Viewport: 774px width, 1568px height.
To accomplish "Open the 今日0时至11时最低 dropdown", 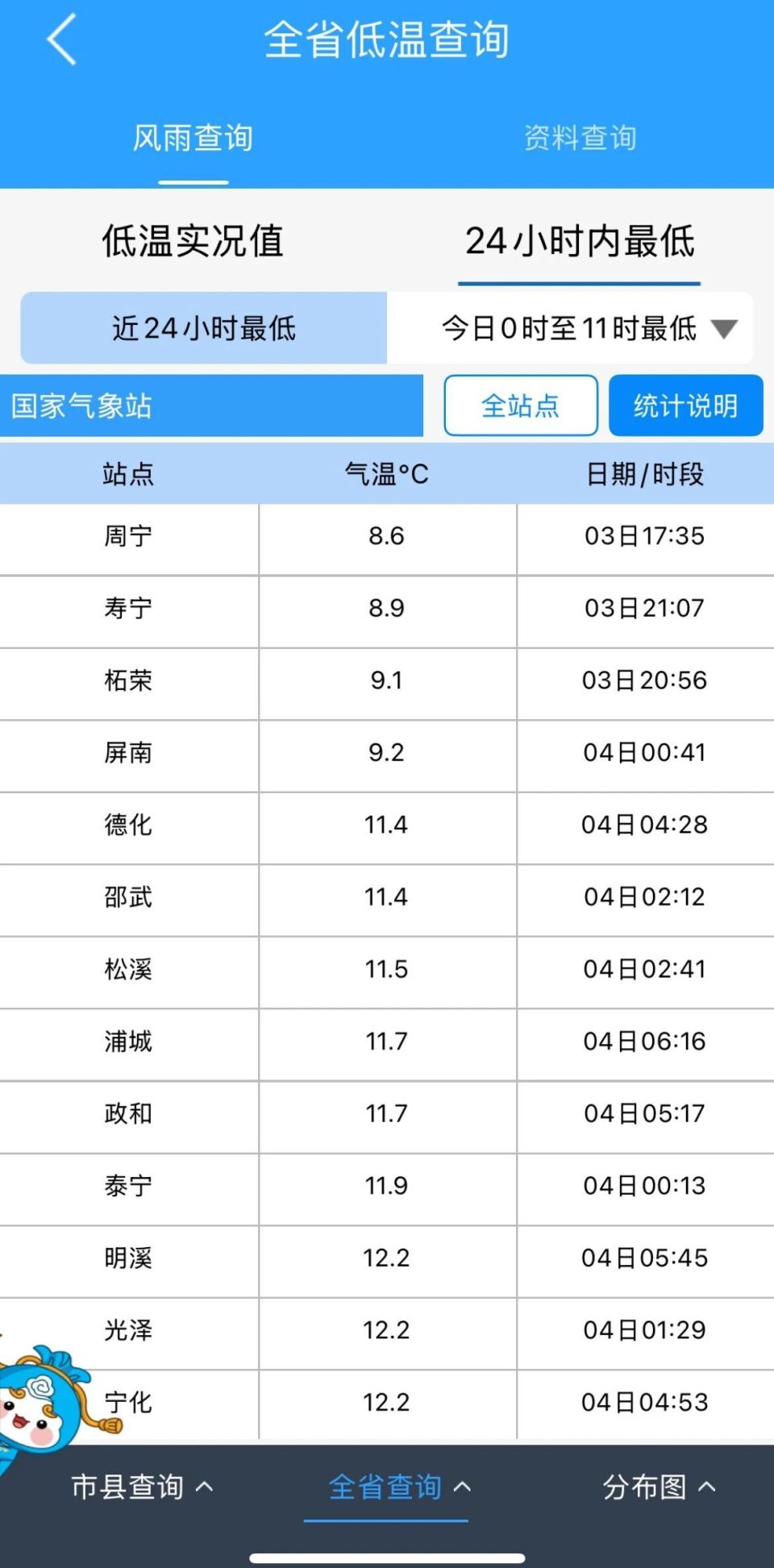I will 580,328.
